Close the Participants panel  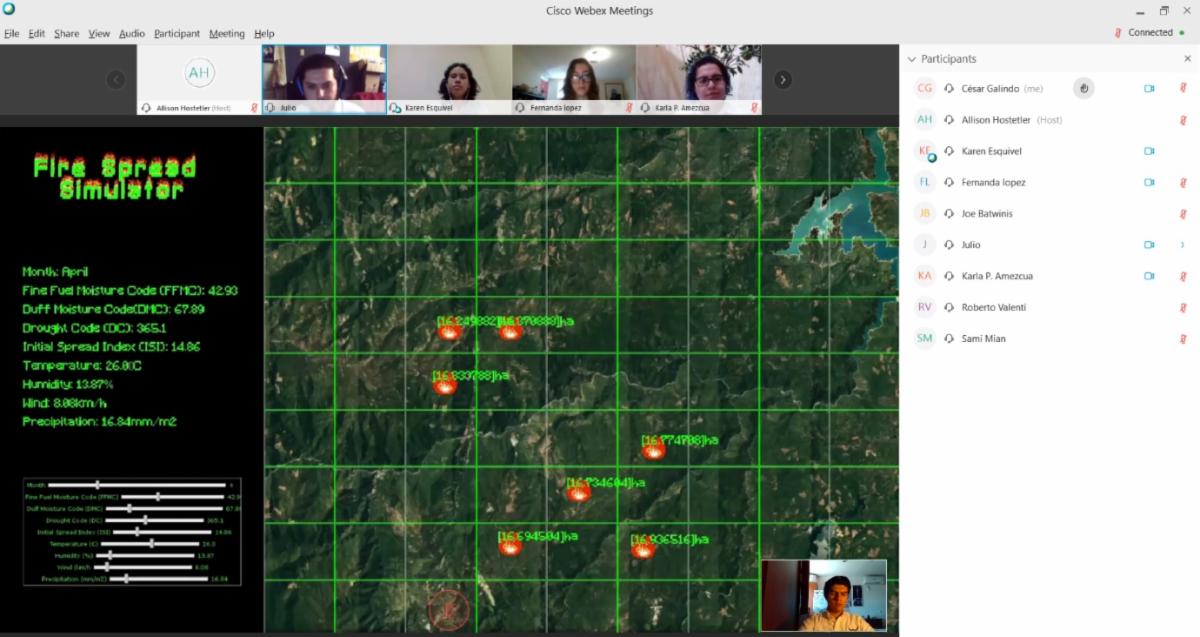pyautogui.click(x=1187, y=59)
